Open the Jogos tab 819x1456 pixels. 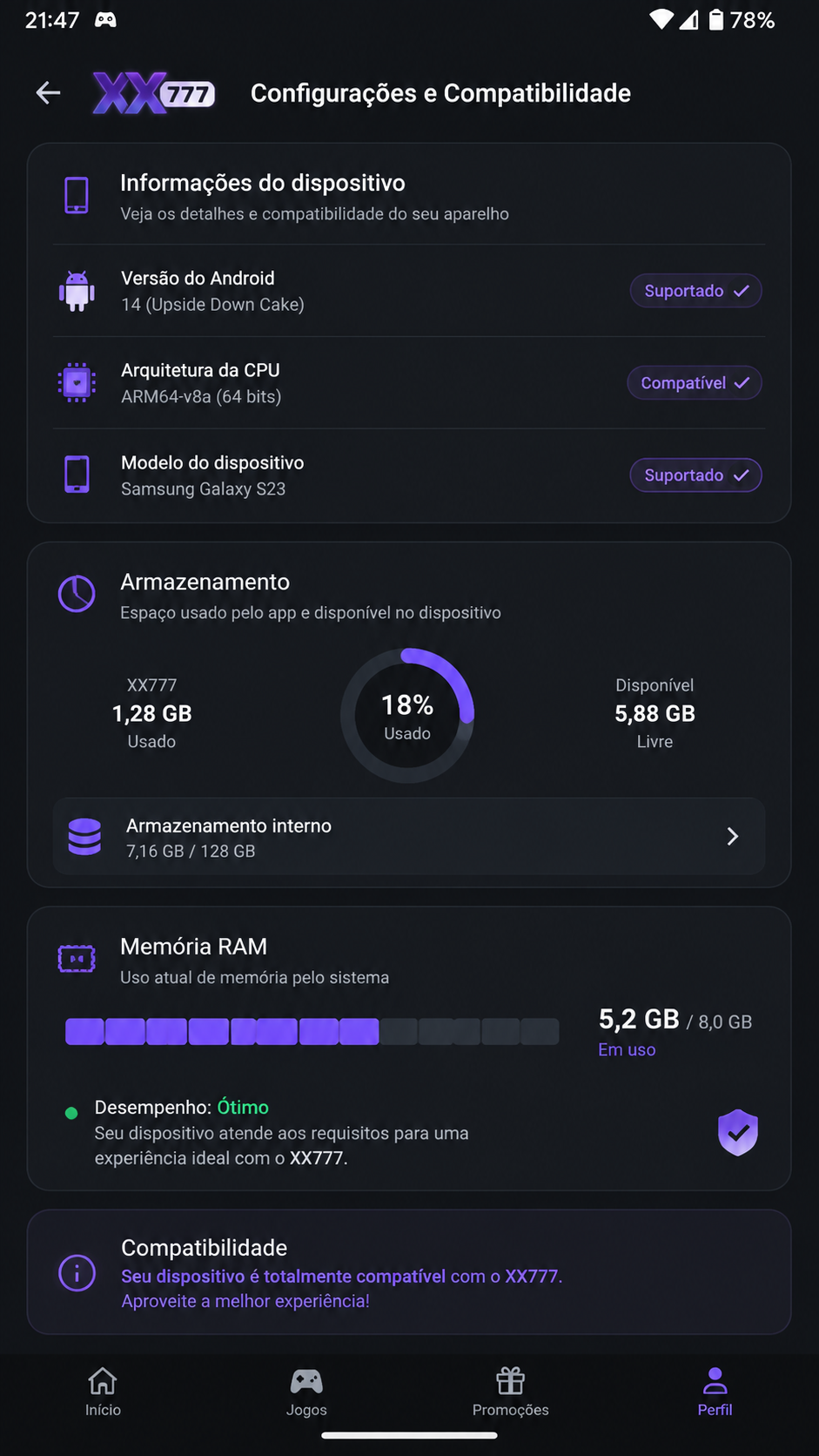pyautogui.click(x=306, y=1392)
